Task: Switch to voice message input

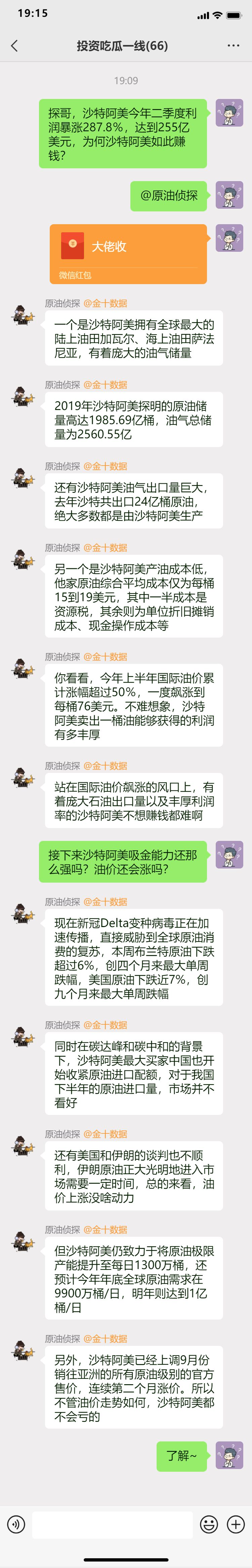Action: click(16, 1524)
